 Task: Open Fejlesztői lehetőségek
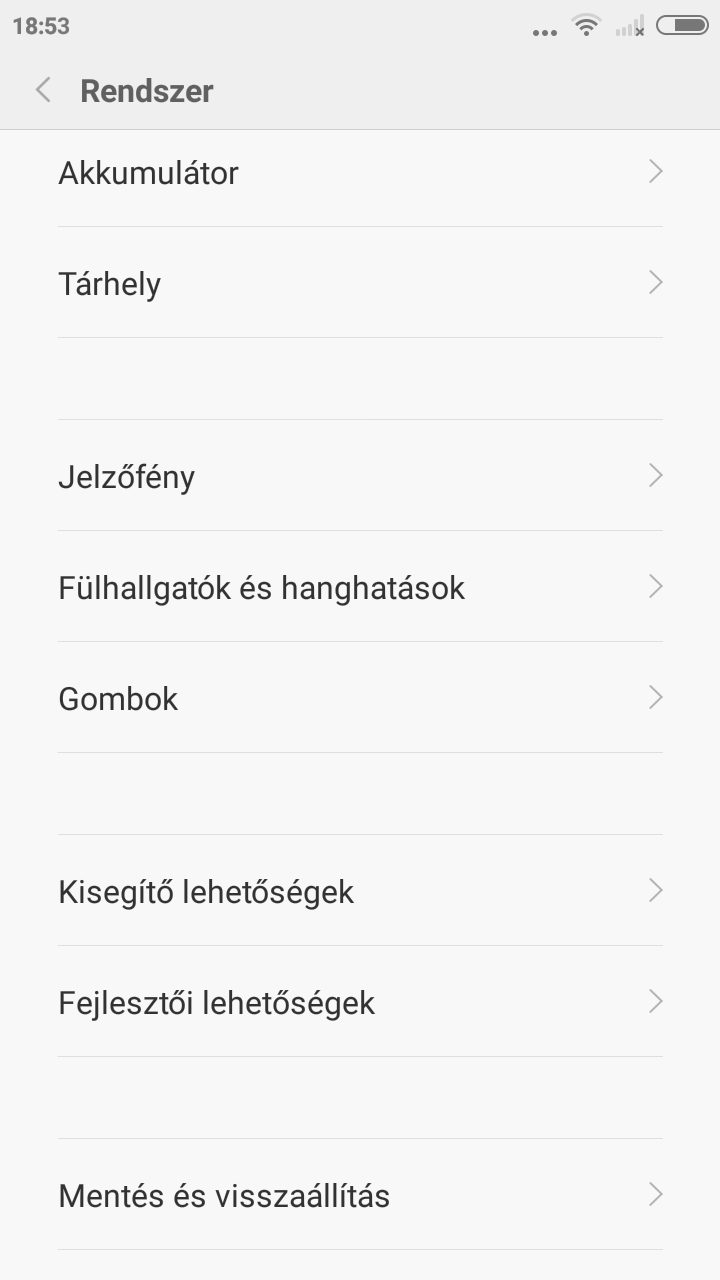click(360, 1002)
